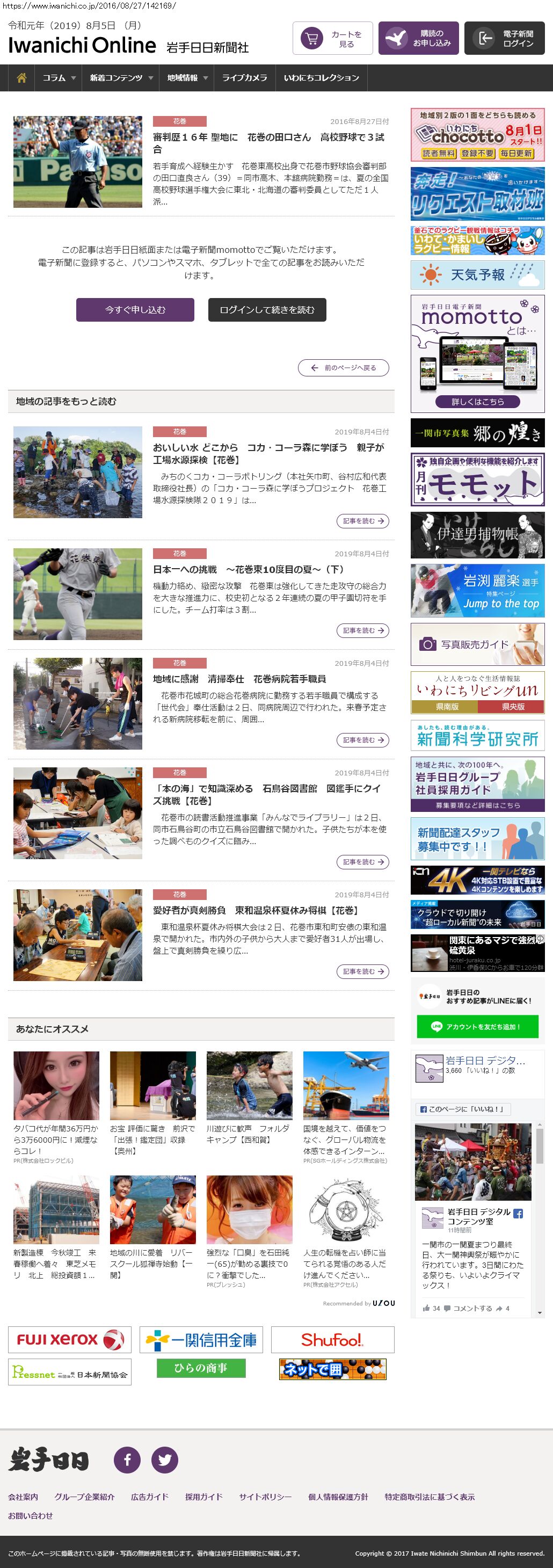
Task: Go back via 前のページへ戻る
Action: point(343,368)
